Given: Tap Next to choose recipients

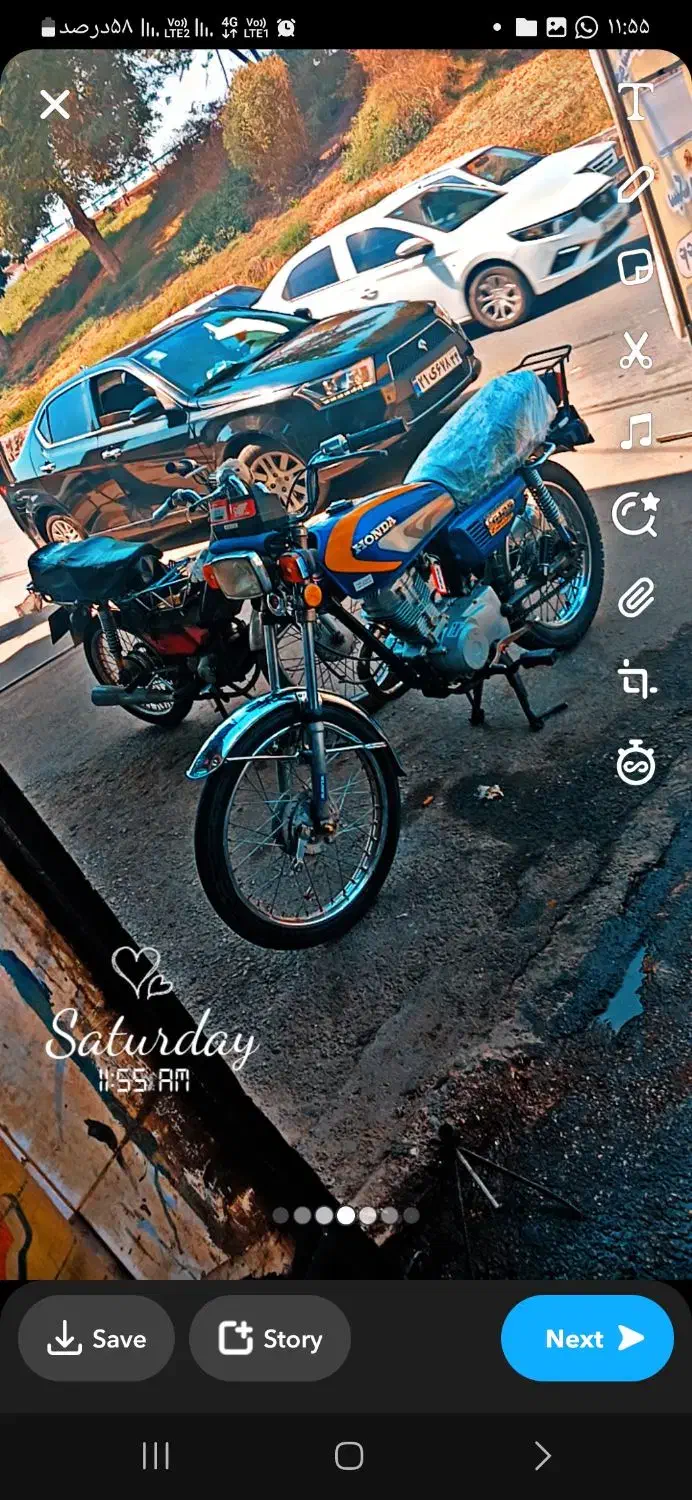Looking at the screenshot, I should point(587,1338).
